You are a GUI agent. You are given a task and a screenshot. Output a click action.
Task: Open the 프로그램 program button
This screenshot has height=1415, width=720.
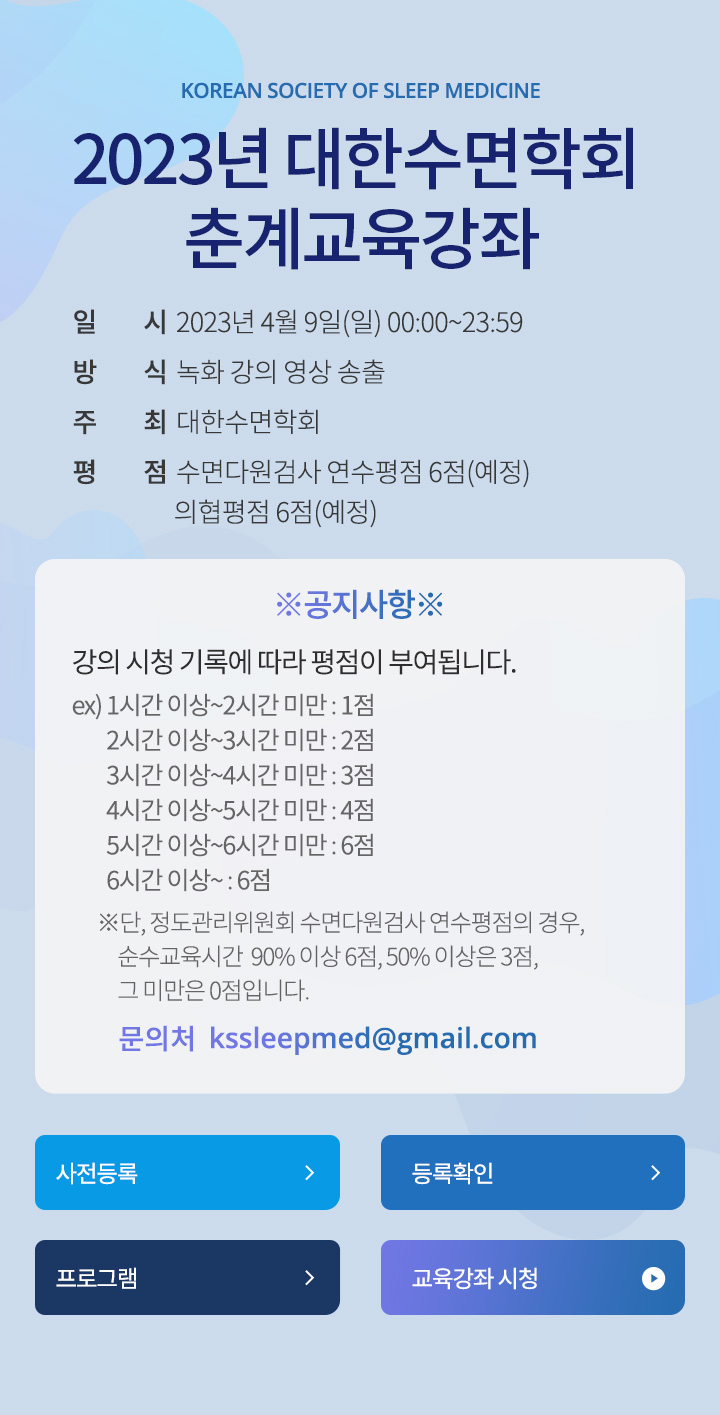[x=187, y=1277]
